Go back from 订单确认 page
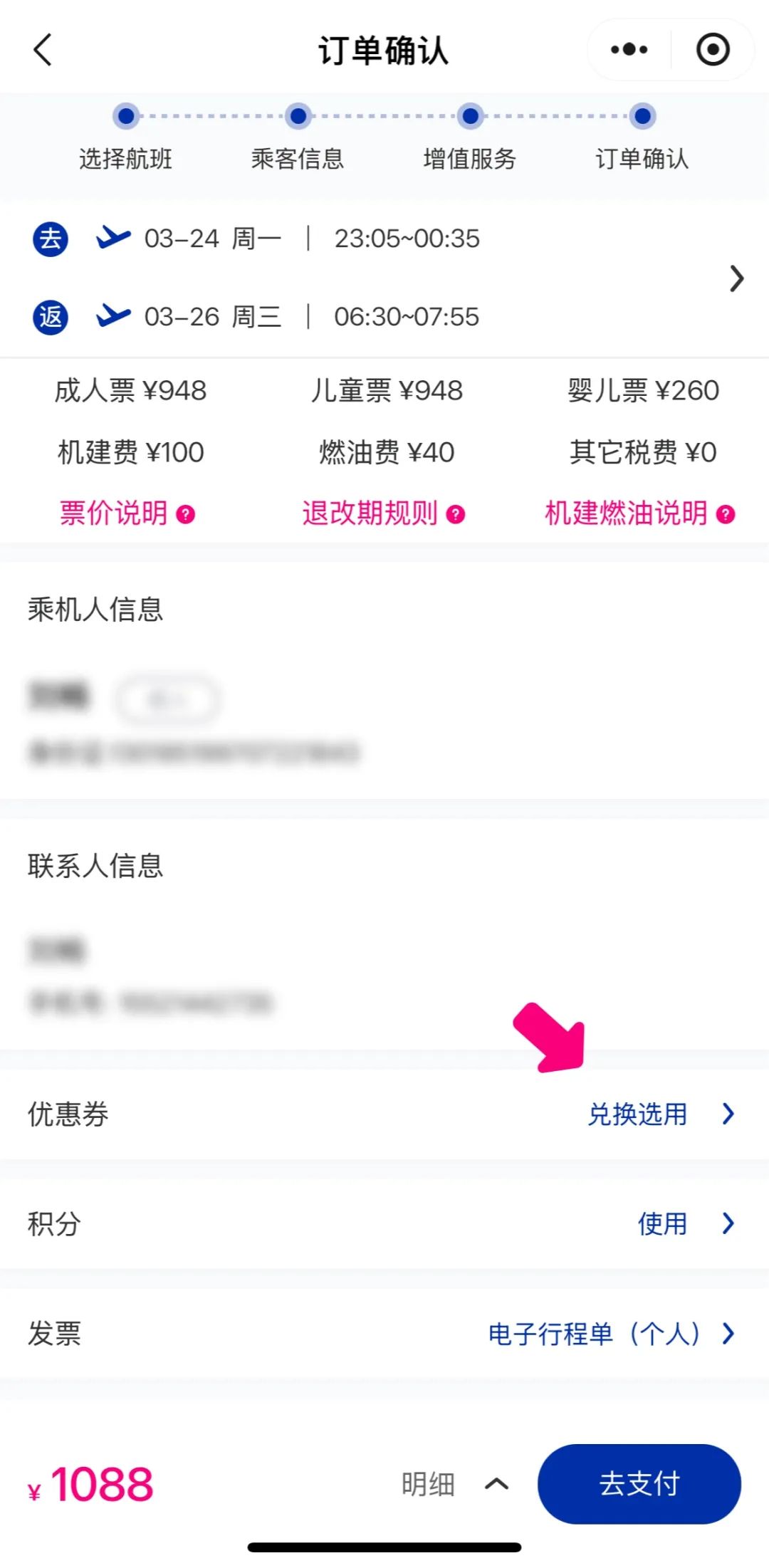 tap(43, 51)
